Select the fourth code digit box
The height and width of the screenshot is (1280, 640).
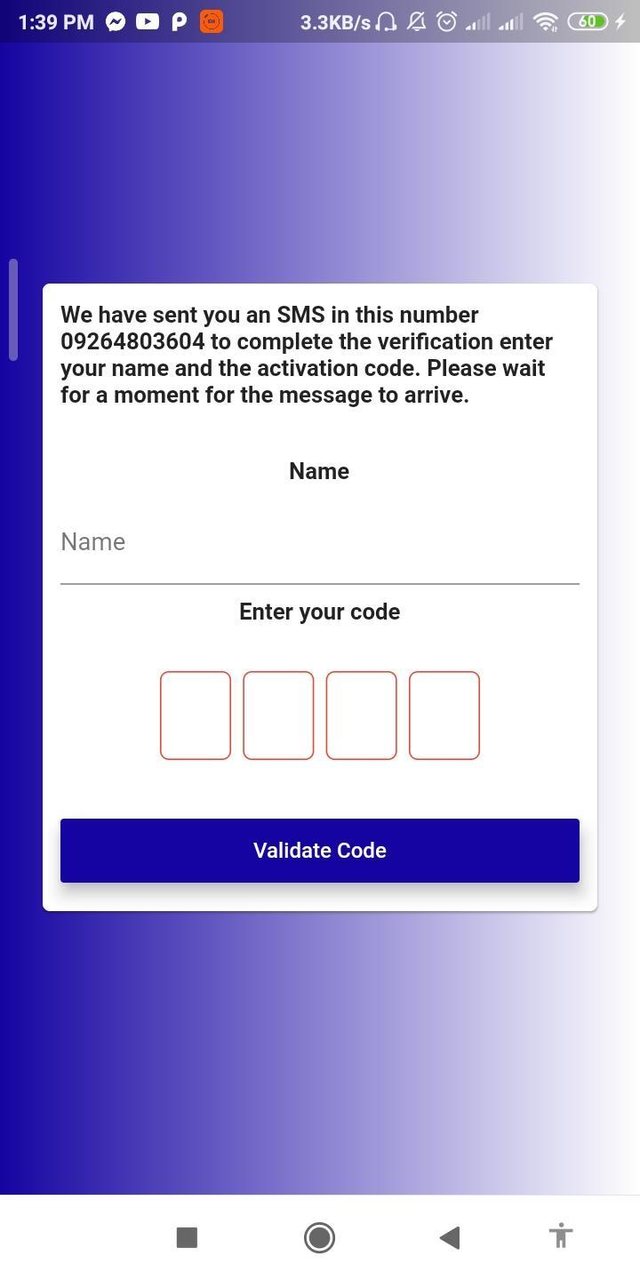[x=444, y=715]
